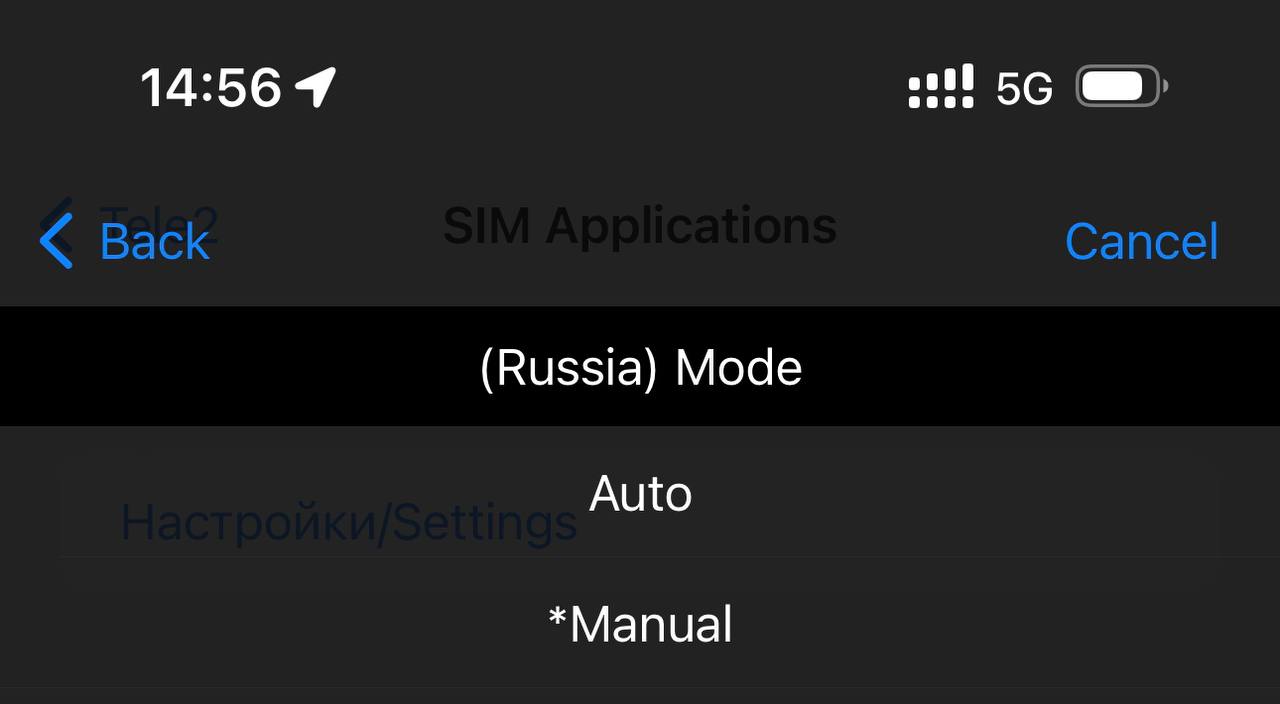Viewport: 1280px width, 704px height.
Task: Cancel the SIM application dialog
Action: tap(1141, 241)
